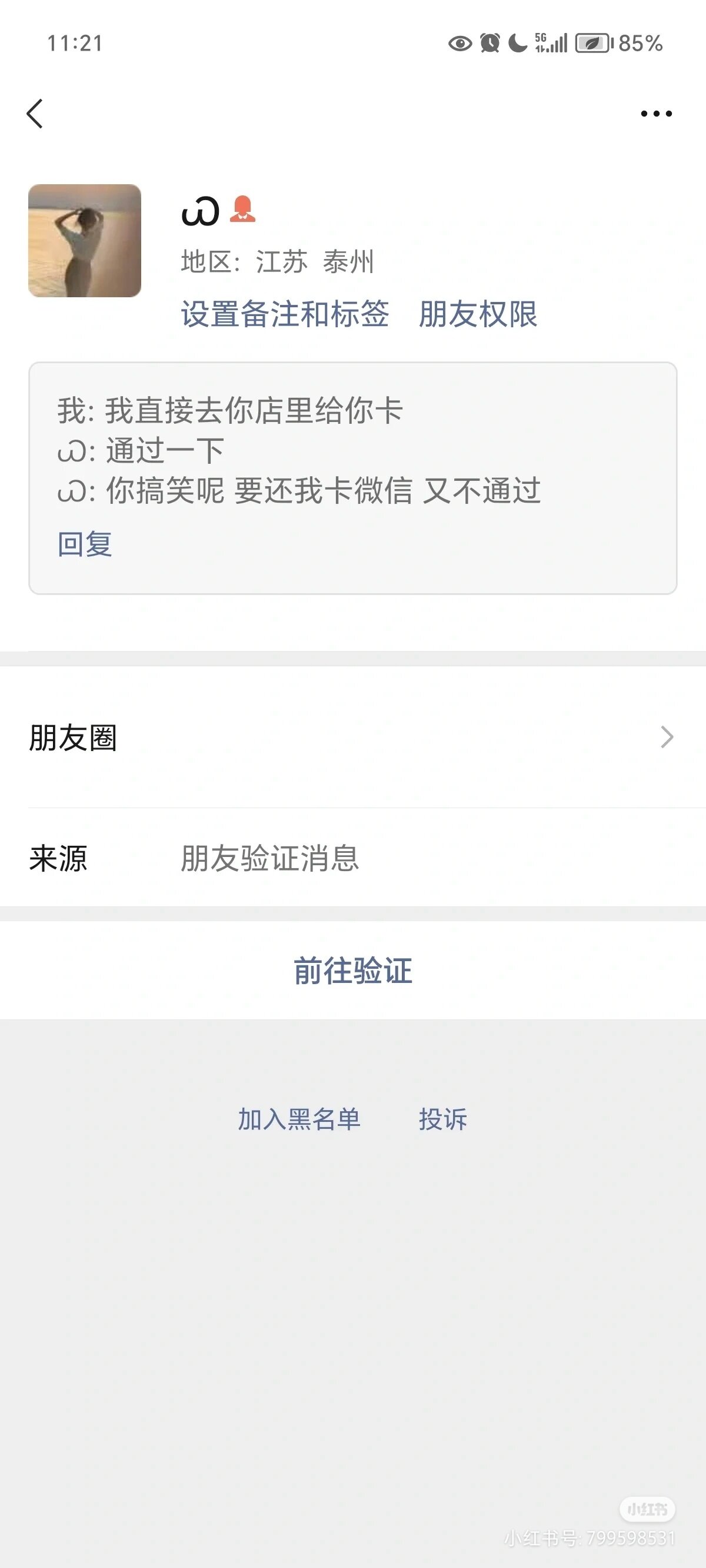Tap 回复 to answer the verification message
Image resolution: width=706 pixels, height=1568 pixels.
[85, 544]
